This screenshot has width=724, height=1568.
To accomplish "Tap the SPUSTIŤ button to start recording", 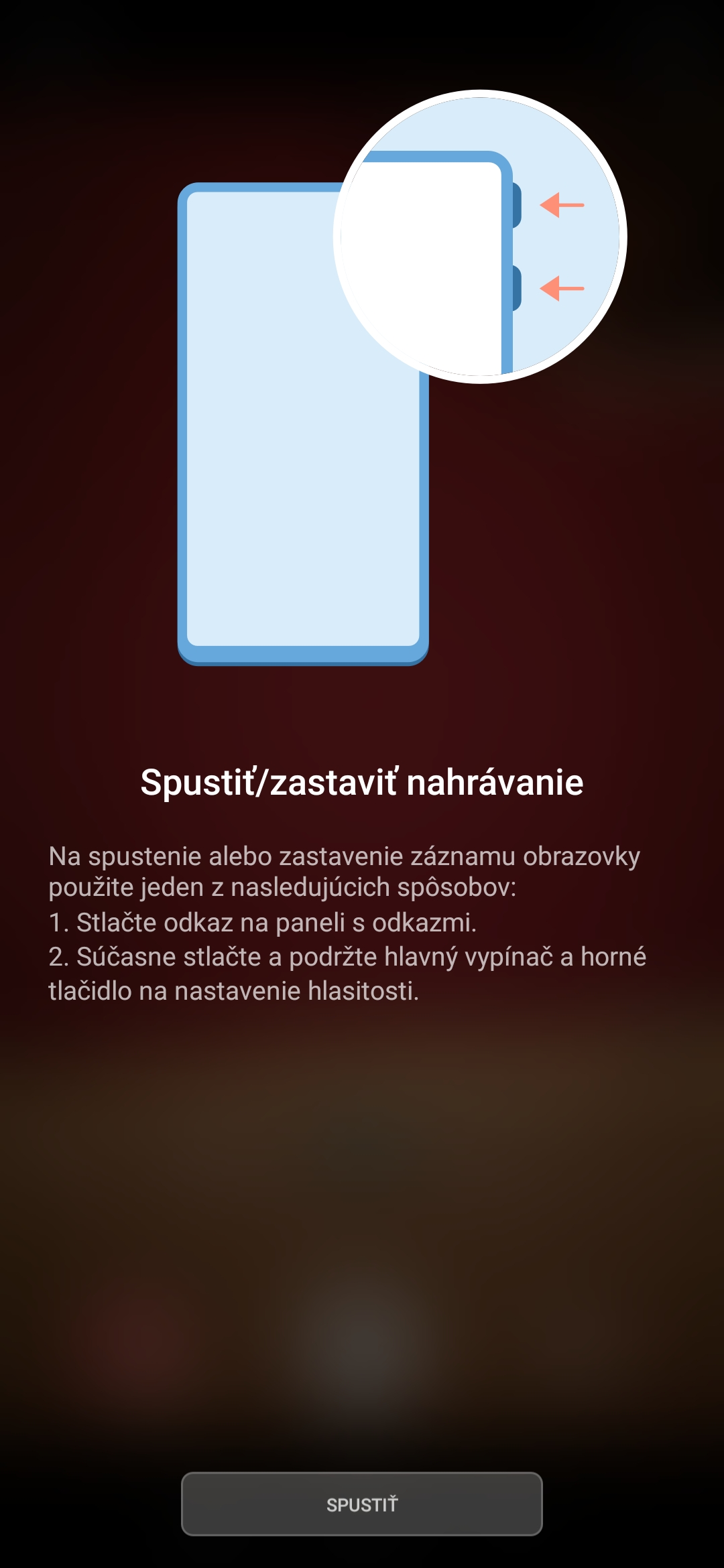I will (x=362, y=1504).
